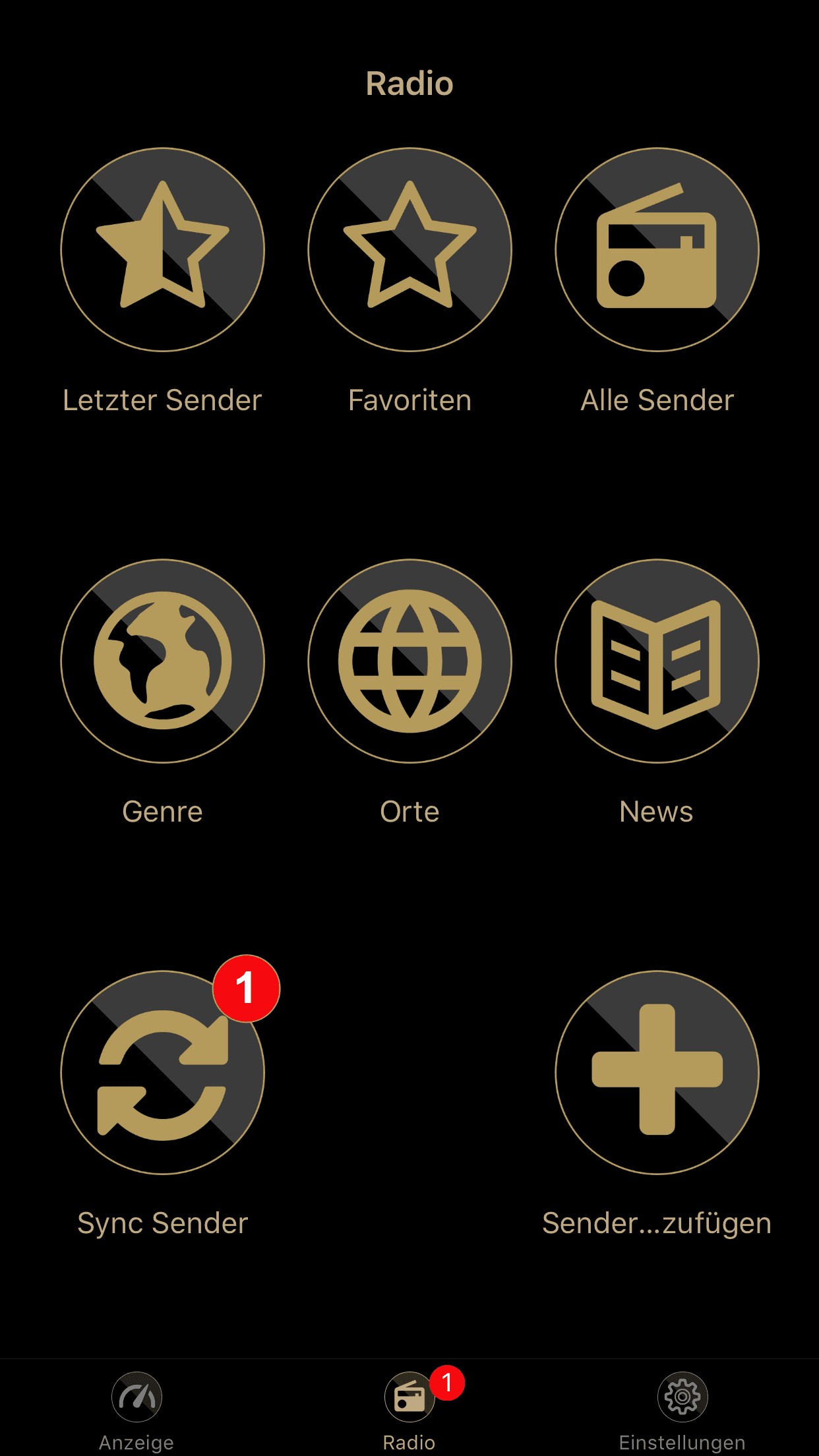
Task: Open the News section
Action: [x=657, y=661]
